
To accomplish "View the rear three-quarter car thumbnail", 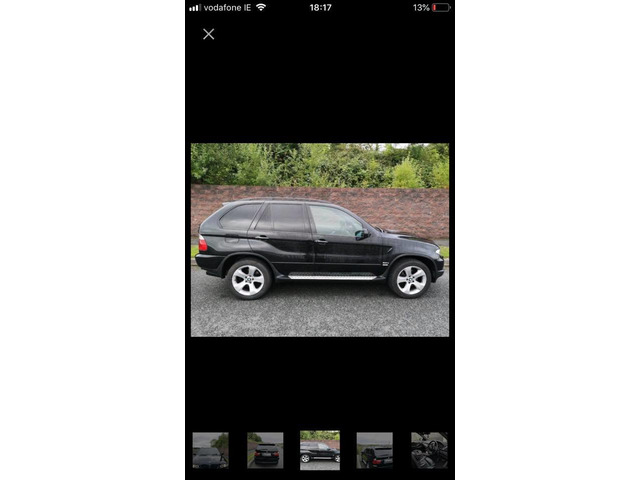I will [x=374, y=451].
